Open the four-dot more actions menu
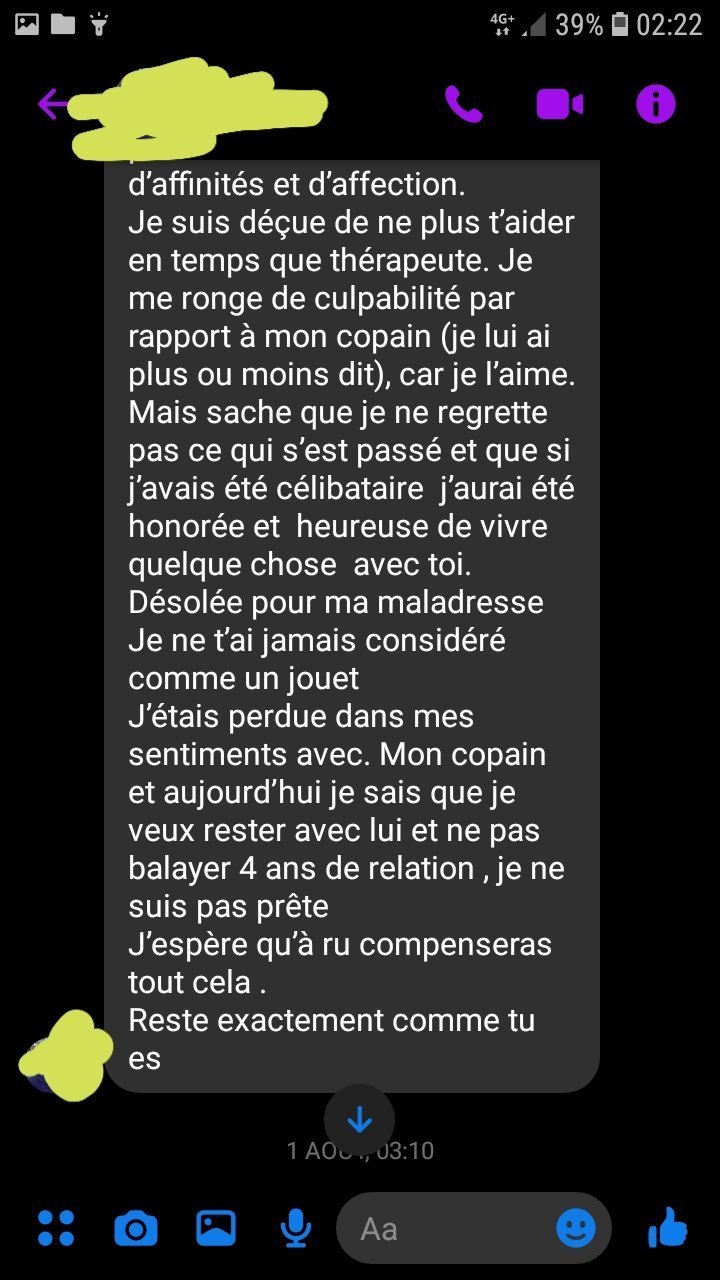The height and width of the screenshot is (1280, 720). [x=56, y=1228]
